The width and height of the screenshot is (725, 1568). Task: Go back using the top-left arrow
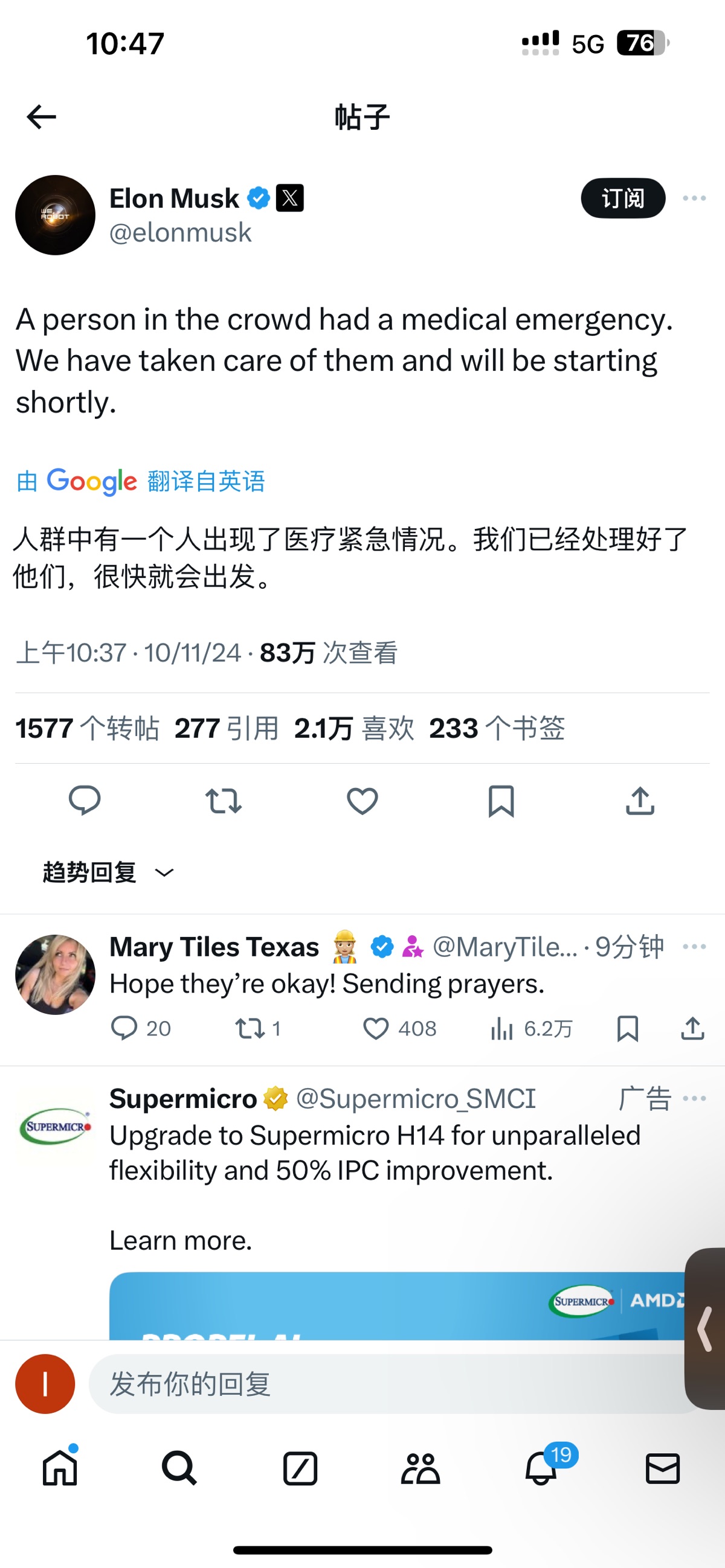click(42, 117)
